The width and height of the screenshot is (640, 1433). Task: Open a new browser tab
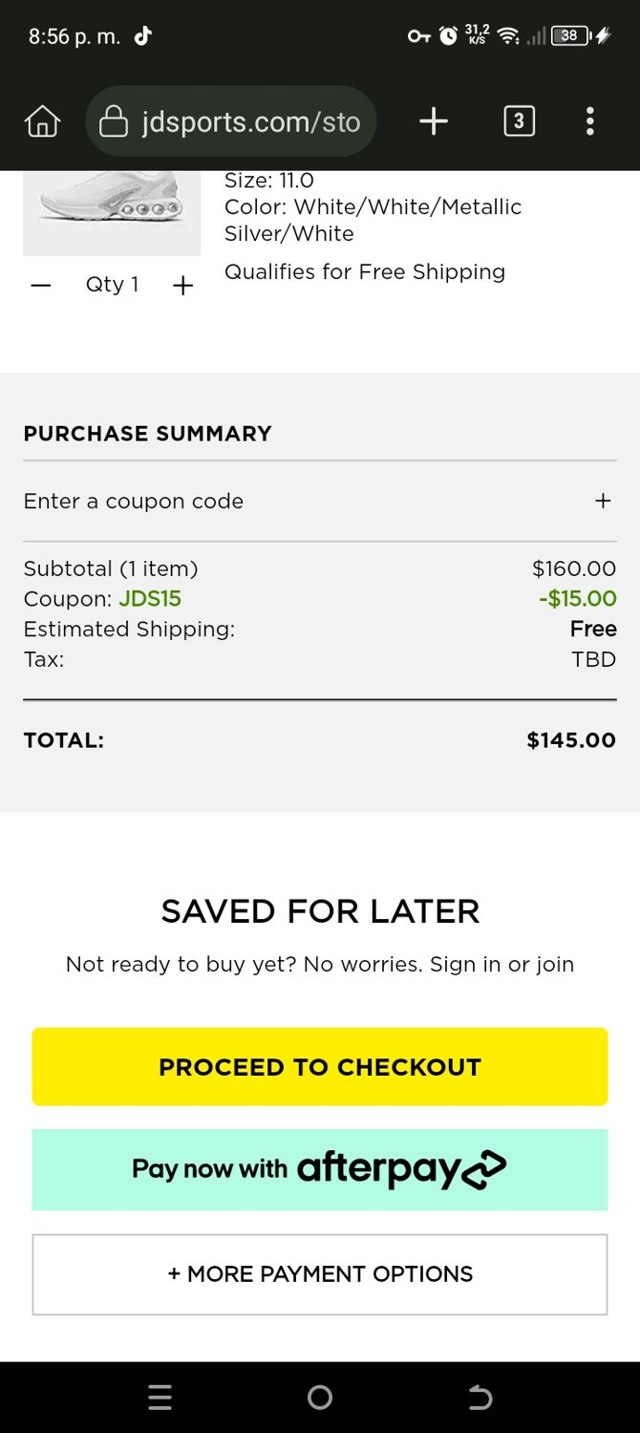433,122
